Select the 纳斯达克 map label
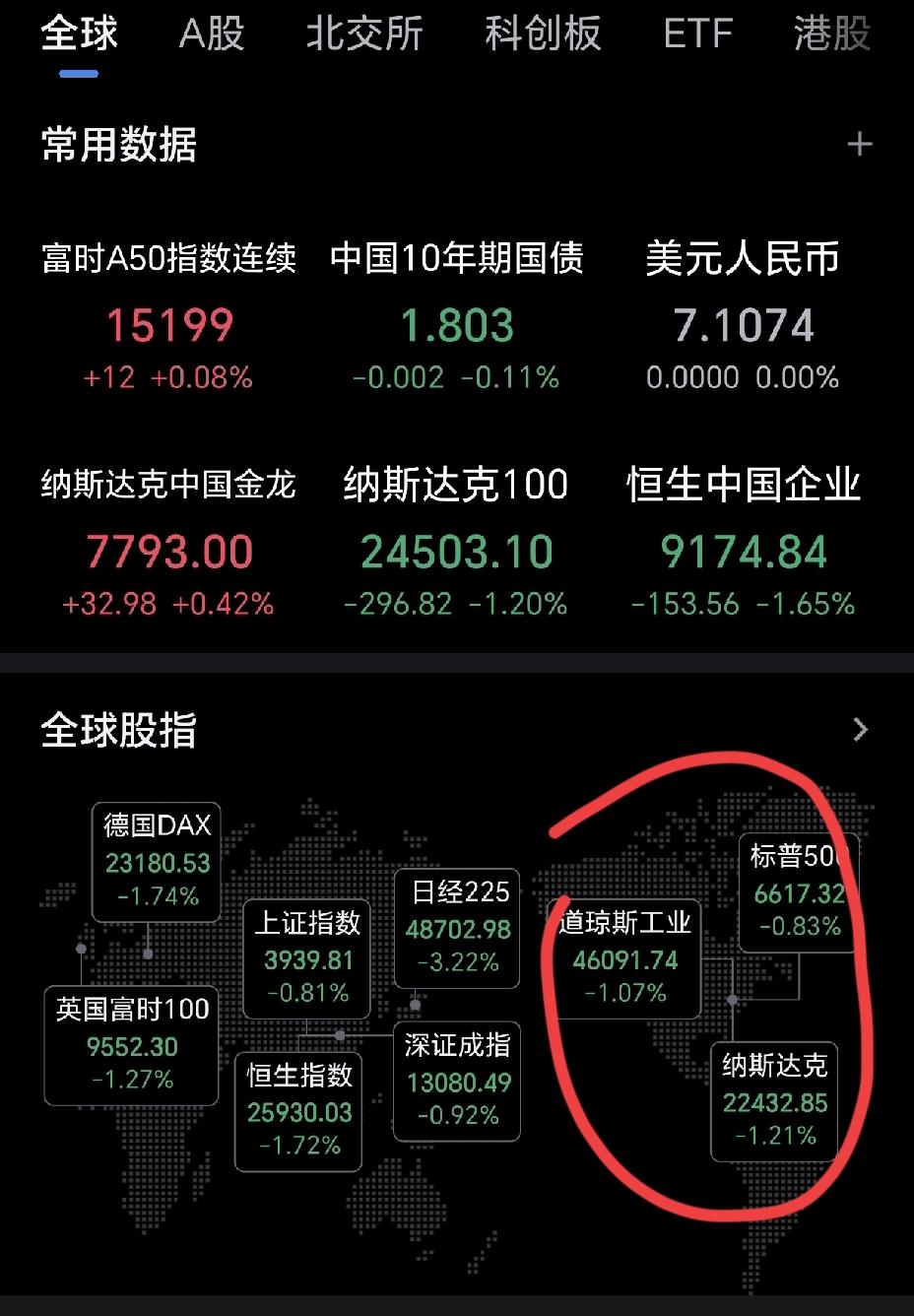The width and height of the screenshot is (914, 1316). [x=775, y=1102]
